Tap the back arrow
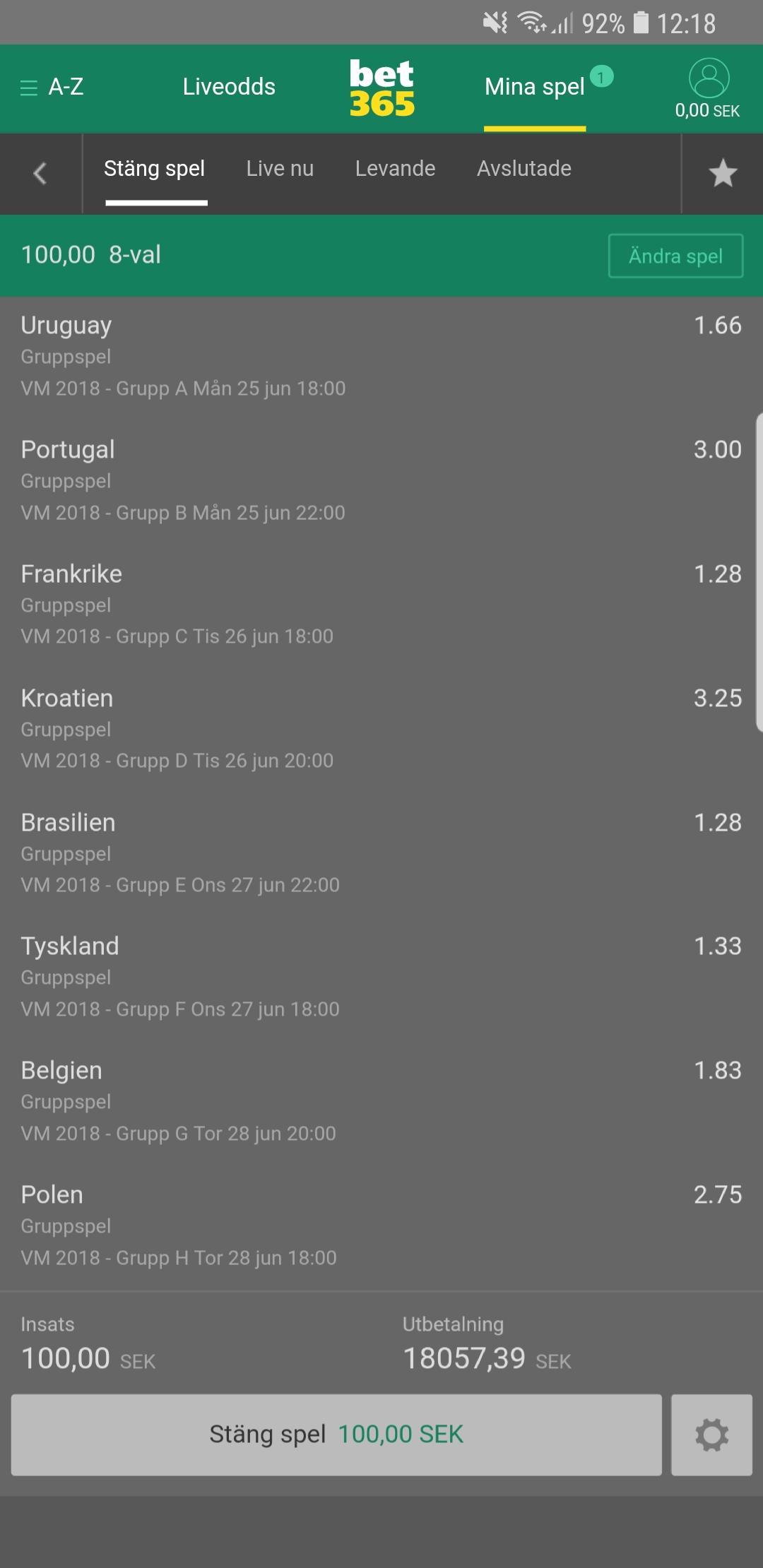Viewport: 763px width, 1568px height. click(x=40, y=173)
